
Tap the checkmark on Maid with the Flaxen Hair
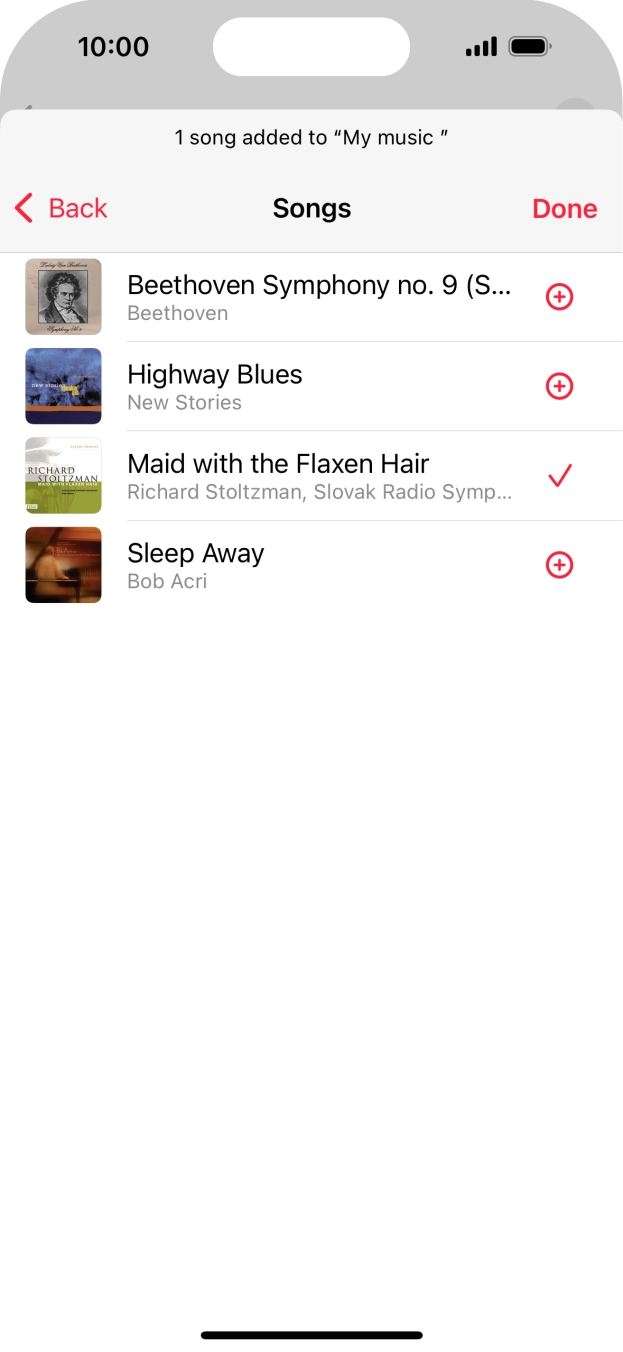[559, 476]
